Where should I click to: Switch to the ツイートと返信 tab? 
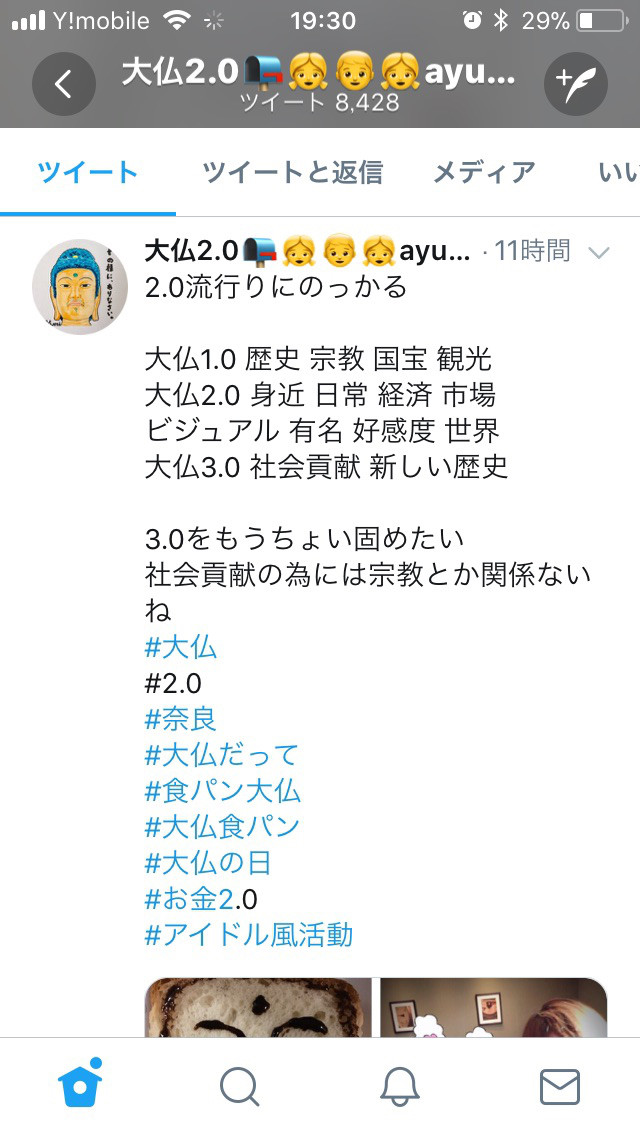pyautogui.click(x=292, y=172)
